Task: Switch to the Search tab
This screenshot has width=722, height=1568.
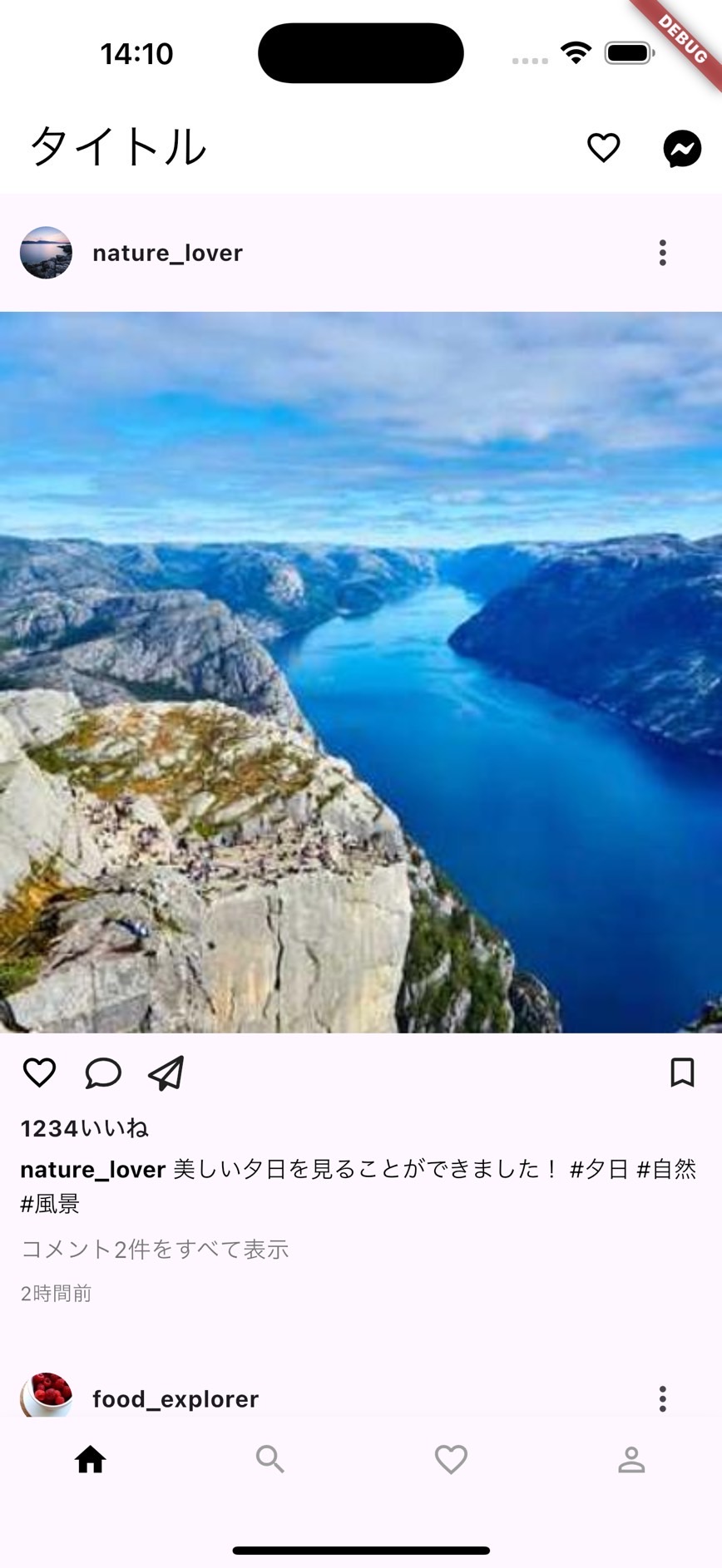Action: (270, 1459)
